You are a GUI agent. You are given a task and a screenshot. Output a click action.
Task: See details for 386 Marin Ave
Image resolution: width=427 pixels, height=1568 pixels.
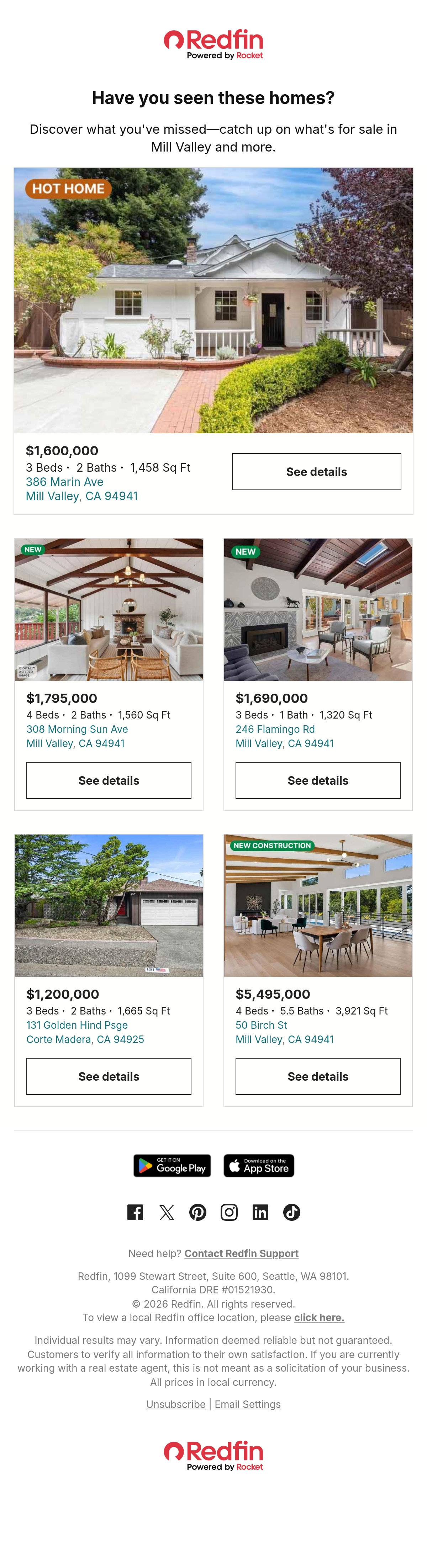pos(316,472)
